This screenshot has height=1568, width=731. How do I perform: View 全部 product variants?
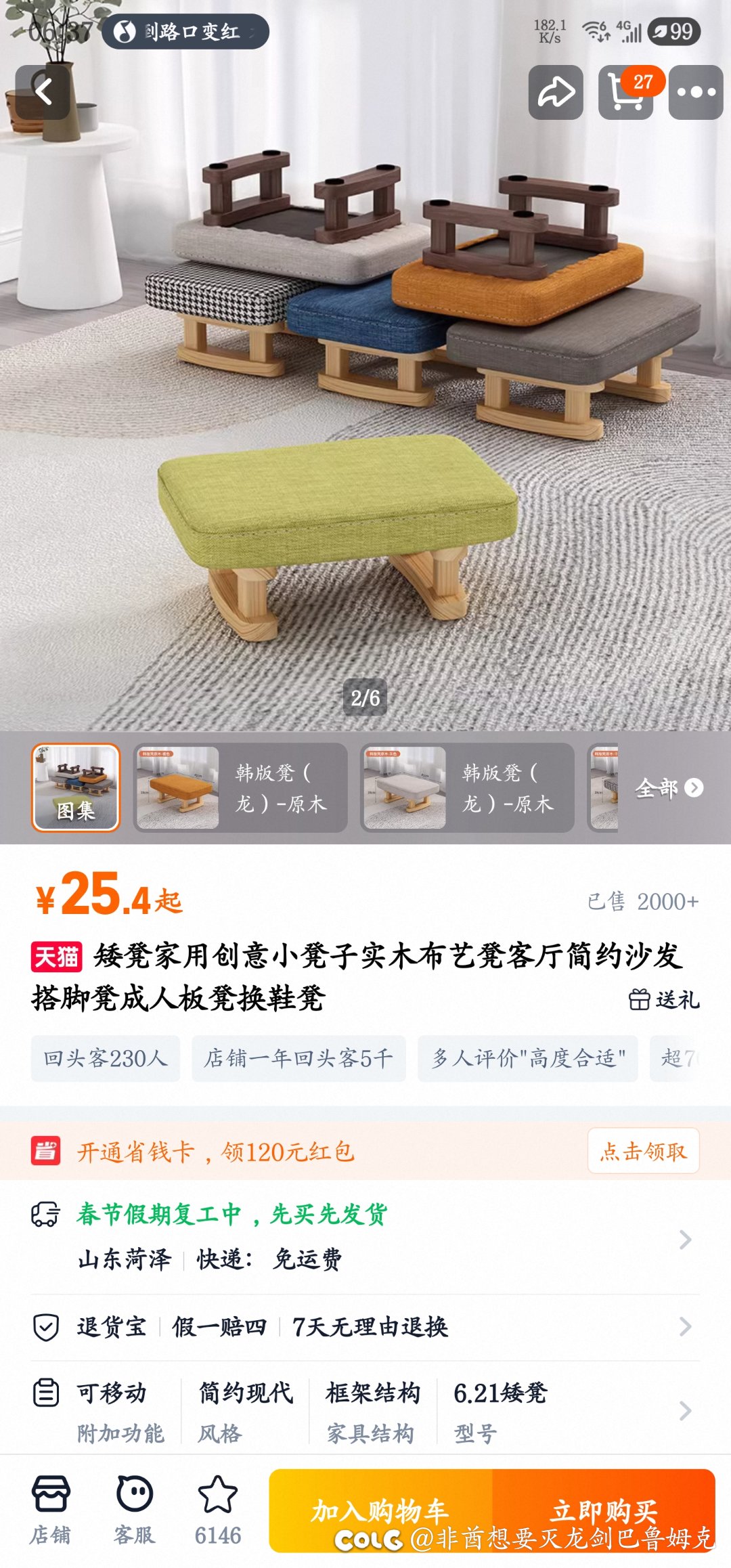[x=669, y=787]
